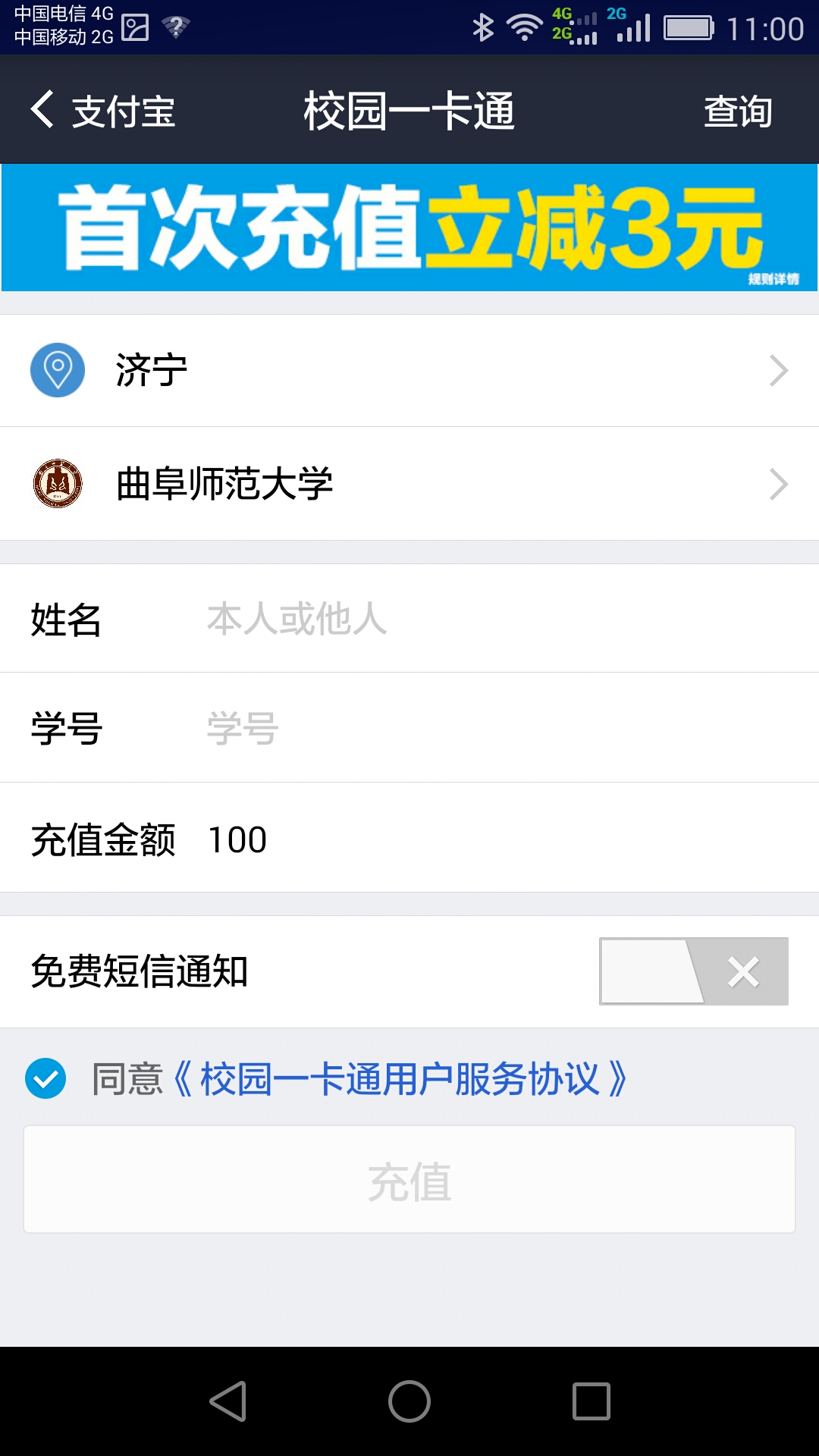Tap the back arrow next to 支付宝
The height and width of the screenshot is (1456, 819).
click(x=42, y=110)
